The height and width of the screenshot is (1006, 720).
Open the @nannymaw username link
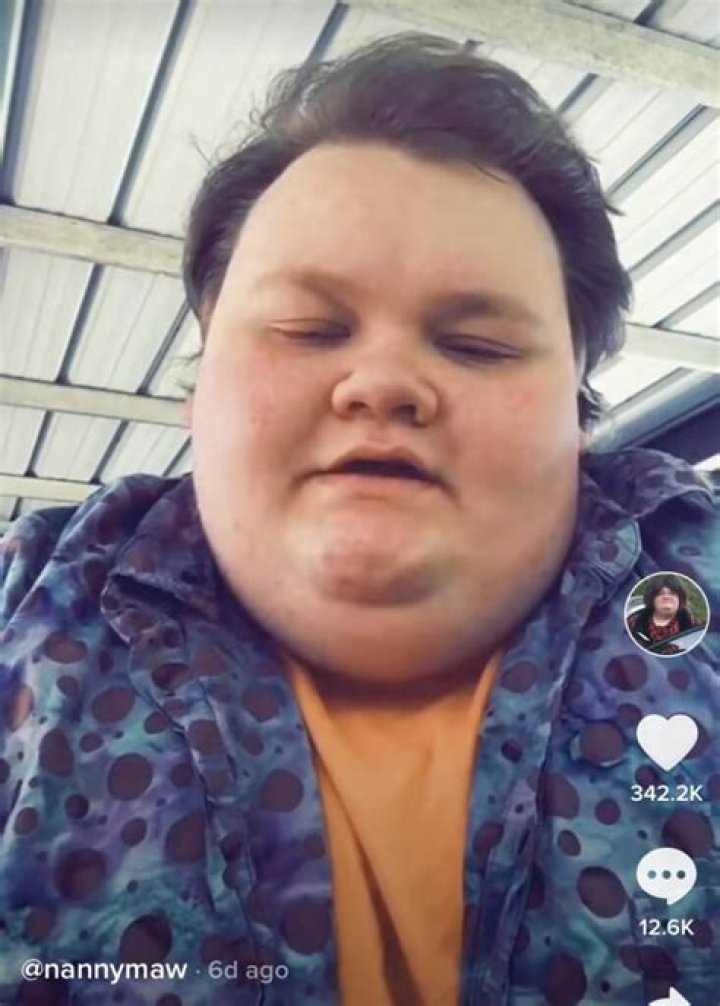tap(102, 969)
